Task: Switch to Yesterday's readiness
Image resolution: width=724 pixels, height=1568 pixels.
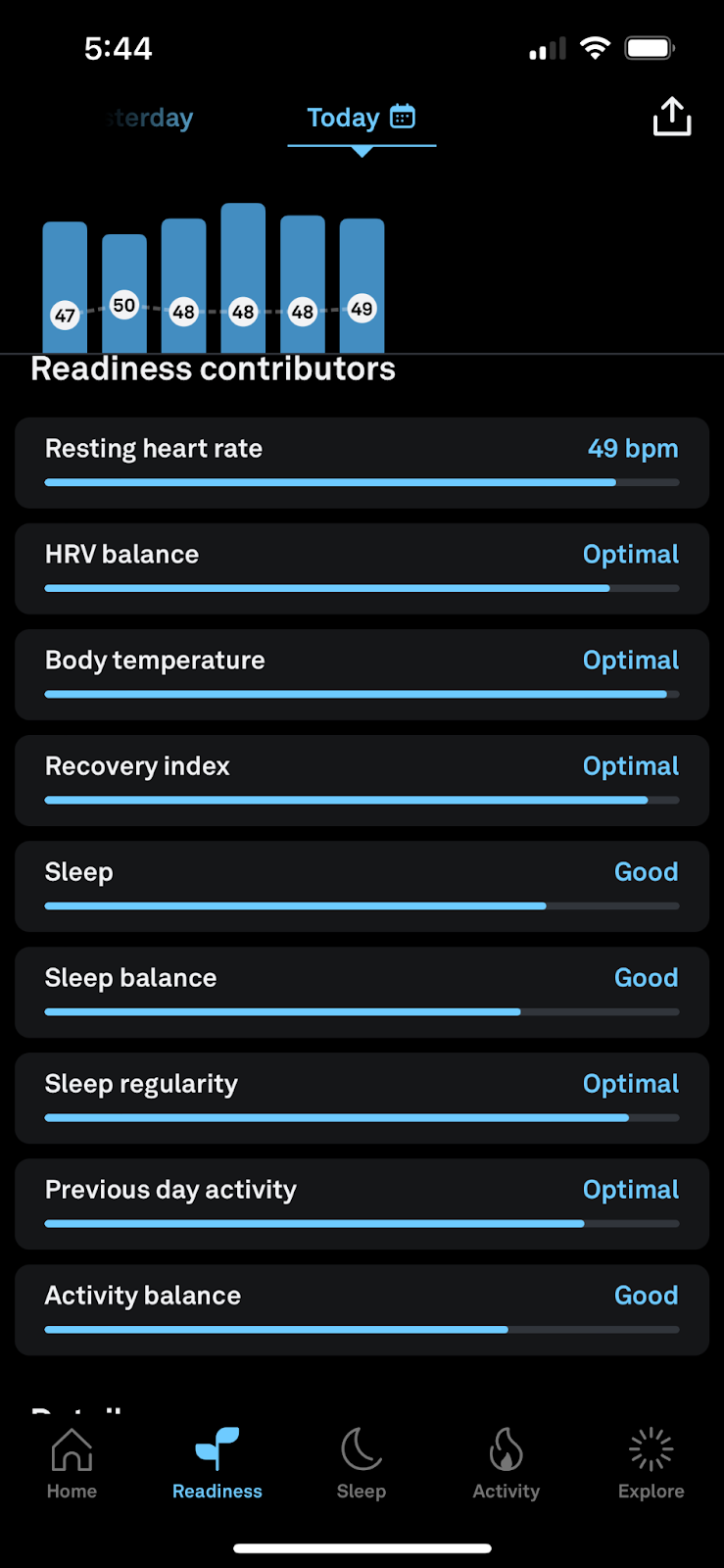Action: (x=148, y=119)
